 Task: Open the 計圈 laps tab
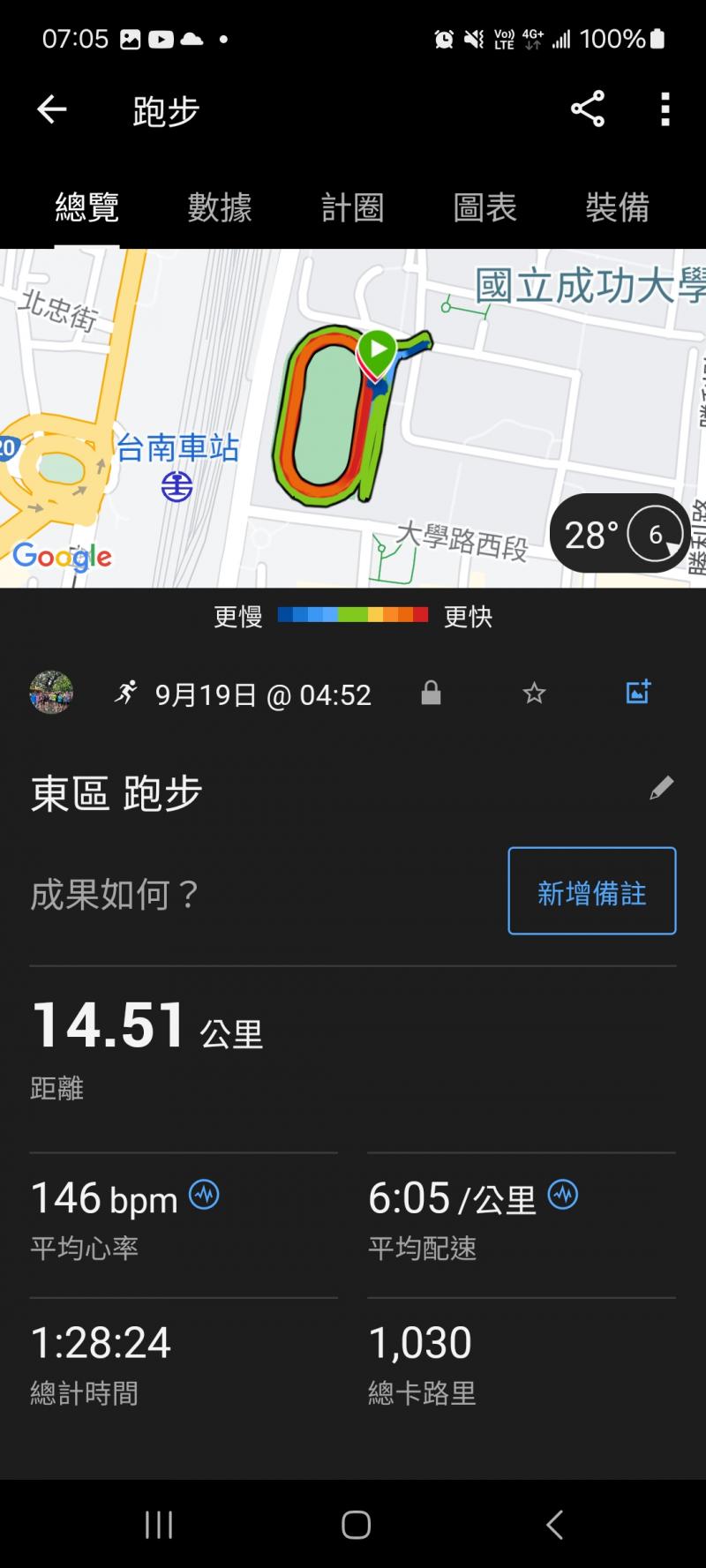[352, 208]
